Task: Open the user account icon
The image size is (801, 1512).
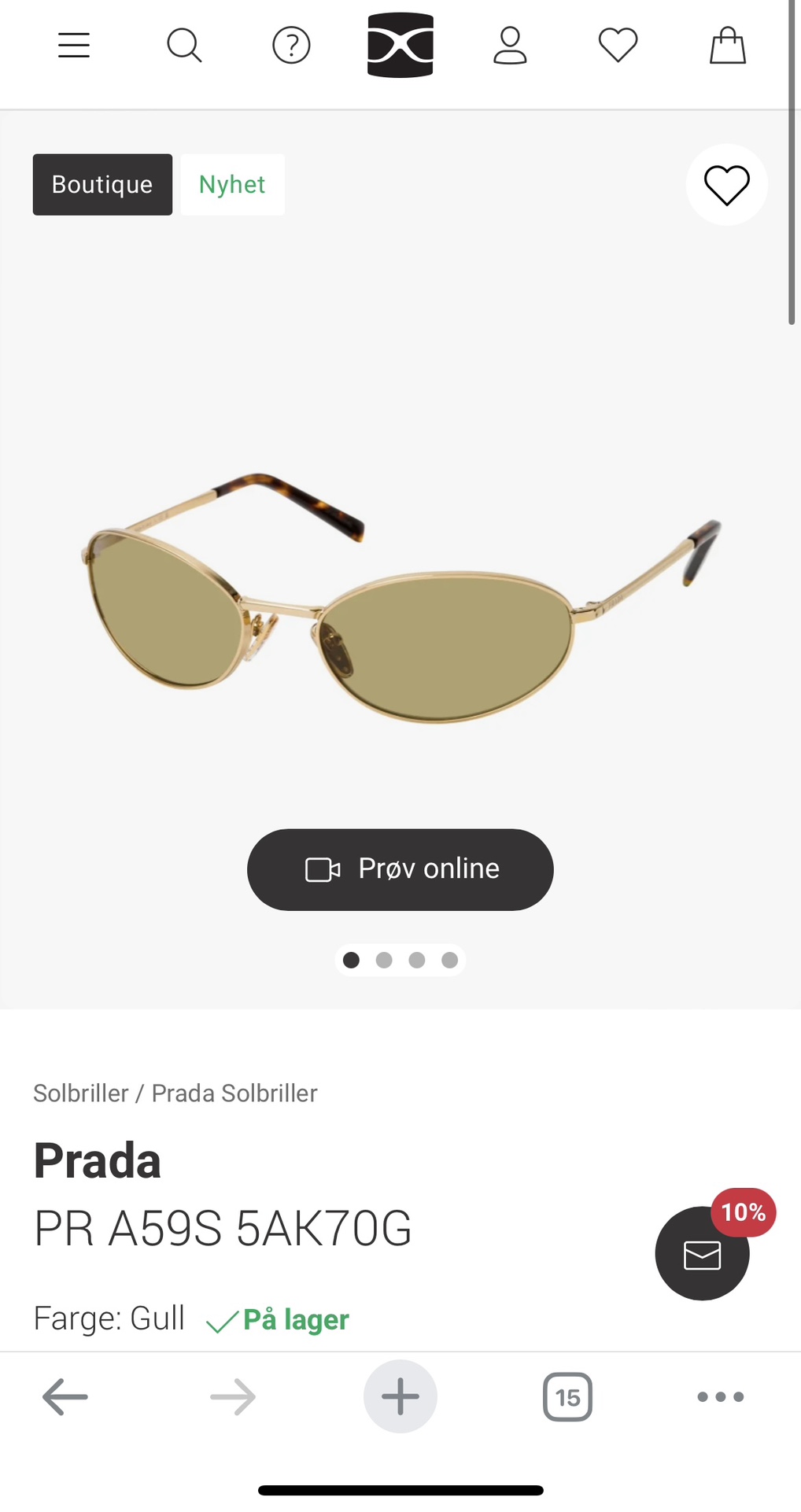Action: pyautogui.click(x=510, y=46)
